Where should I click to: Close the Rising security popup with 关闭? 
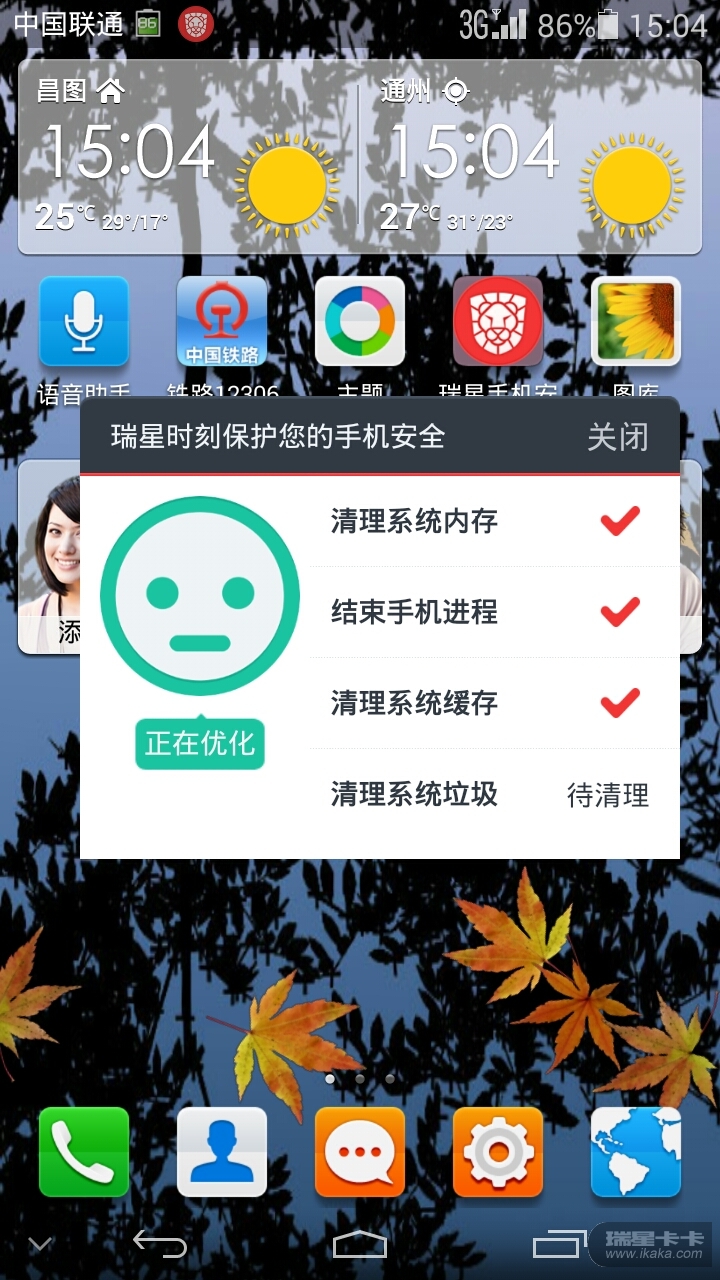(617, 437)
